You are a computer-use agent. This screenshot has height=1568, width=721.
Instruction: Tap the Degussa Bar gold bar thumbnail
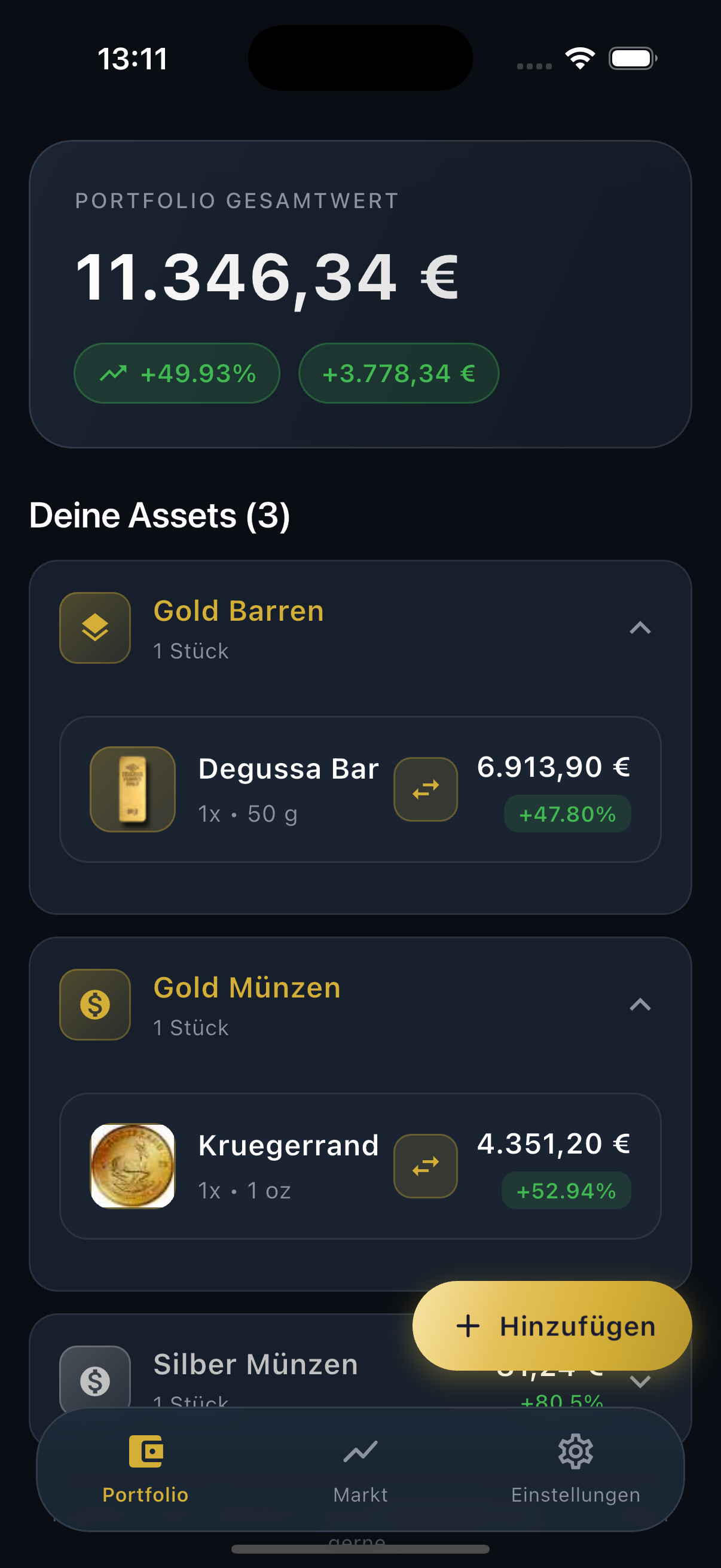pyautogui.click(x=133, y=789)
